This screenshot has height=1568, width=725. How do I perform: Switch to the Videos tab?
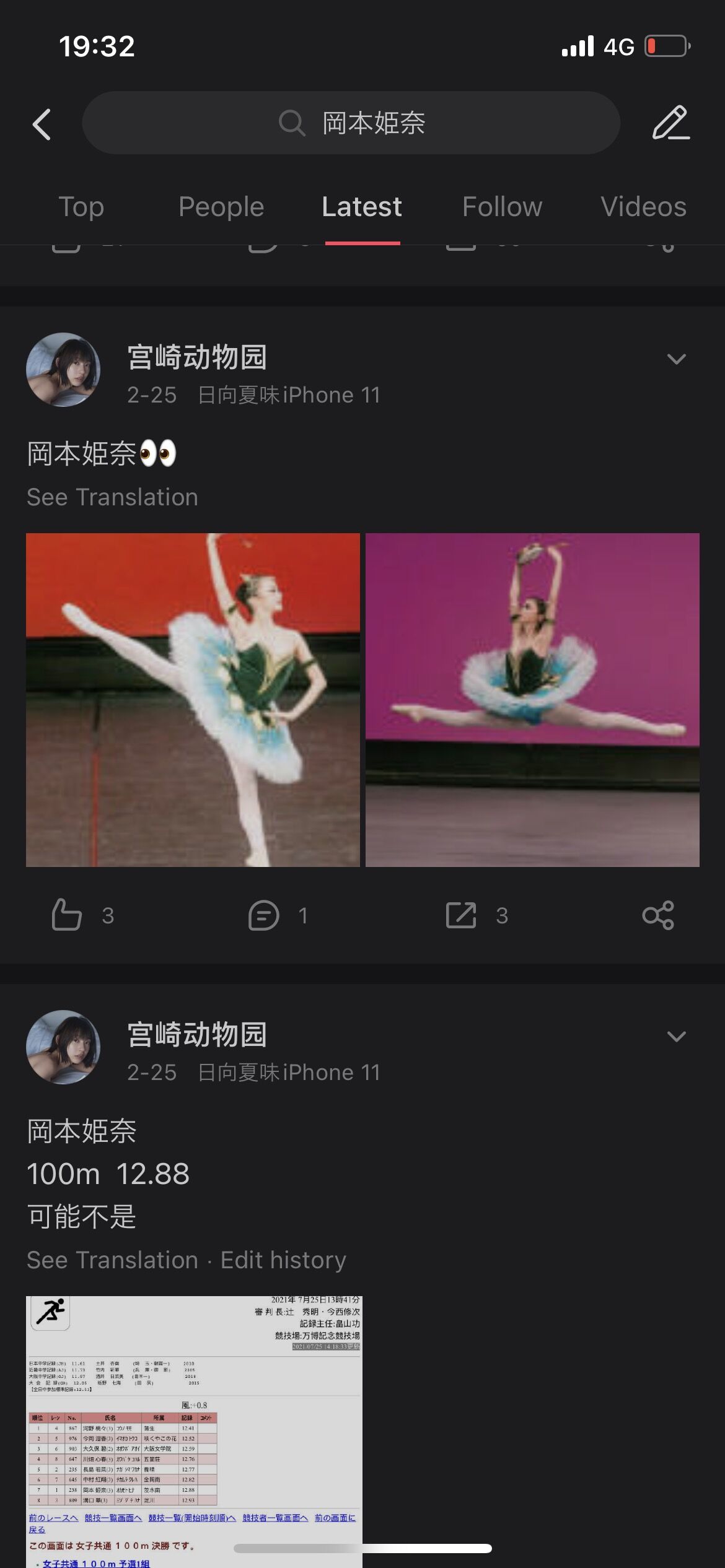pos(643,207)
